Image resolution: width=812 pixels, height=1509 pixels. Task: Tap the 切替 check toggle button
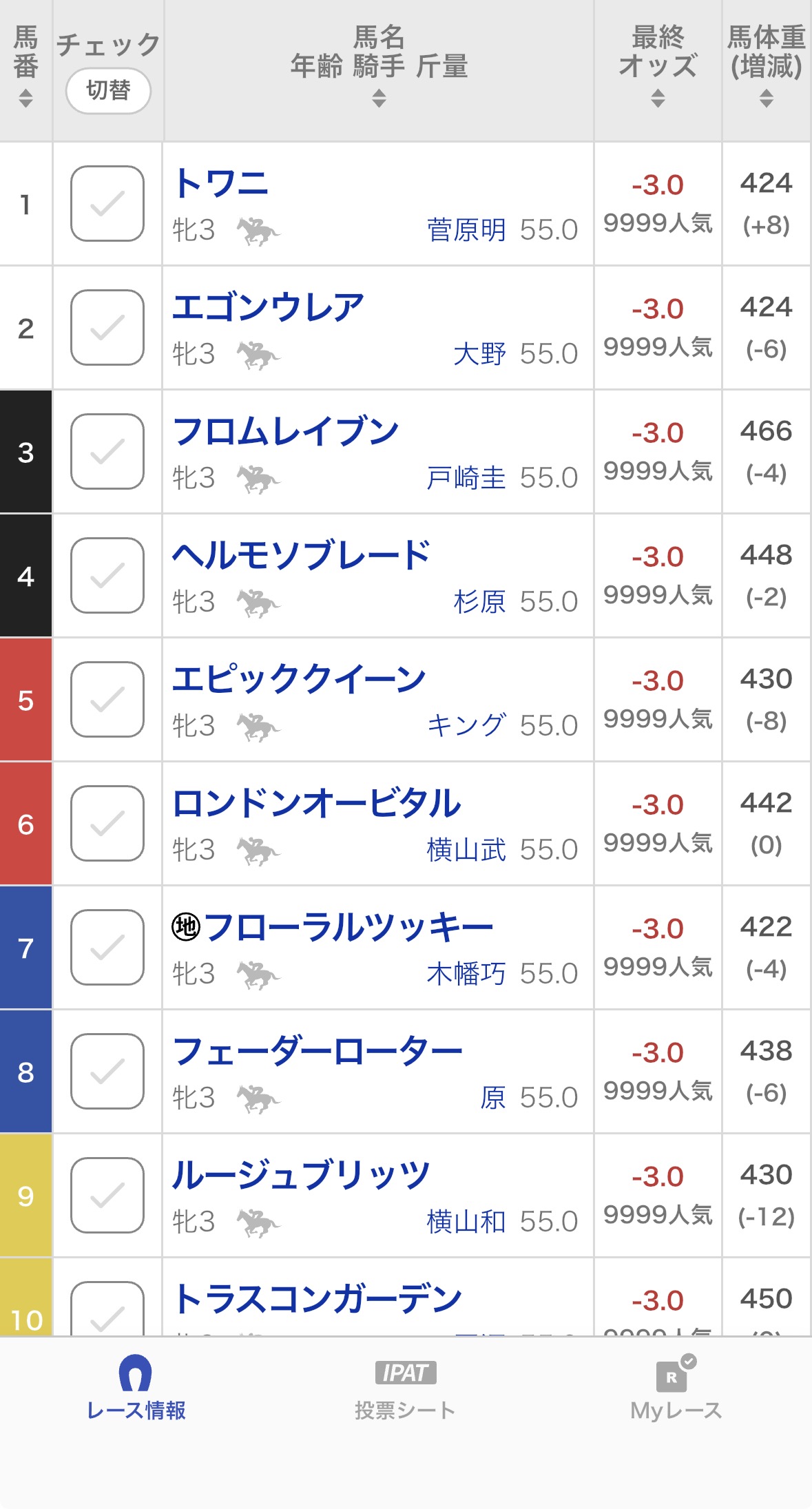(108, 90)
